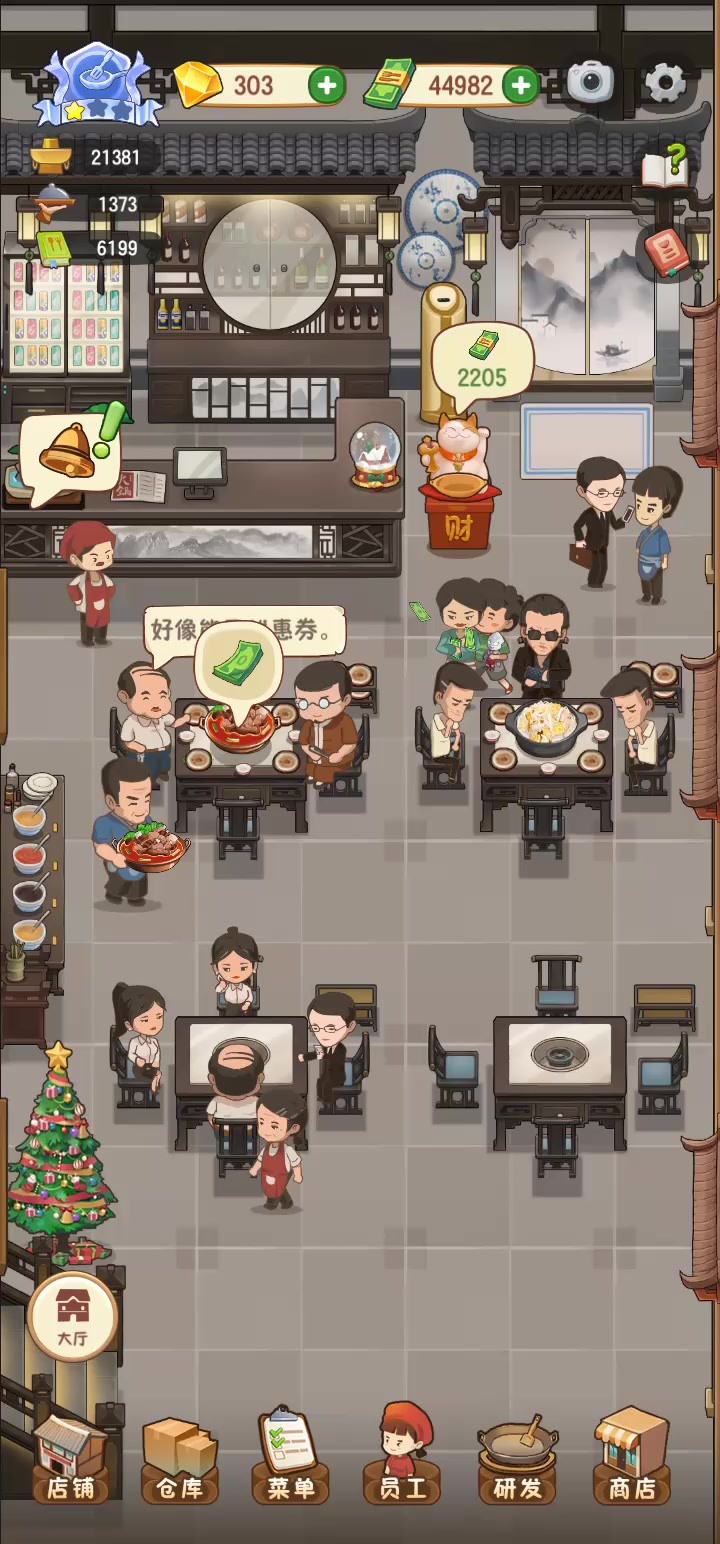
Task: Add more gems with the plus button
Action: (327, 86)
